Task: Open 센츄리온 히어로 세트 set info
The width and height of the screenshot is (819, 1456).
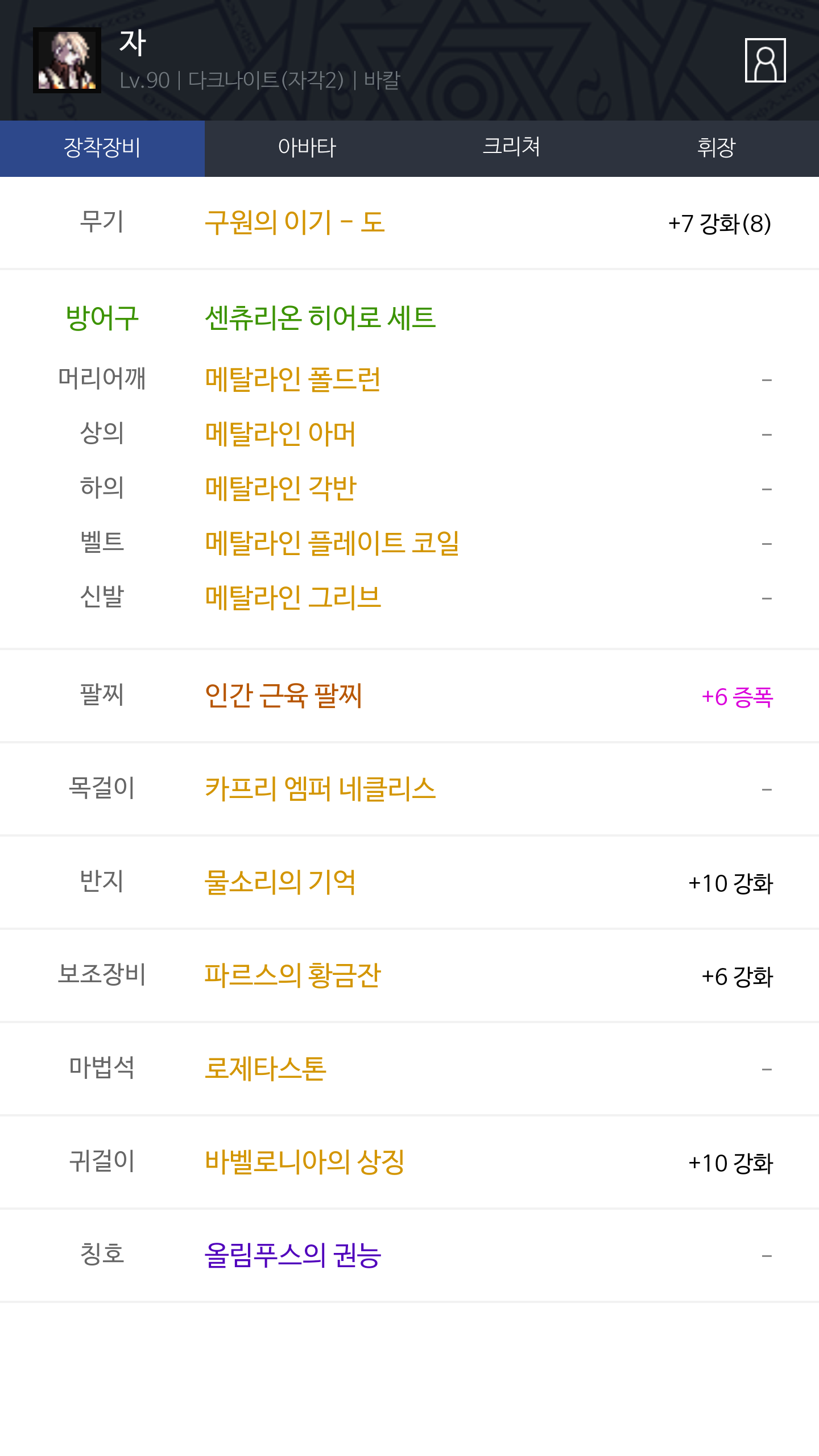Action: click(x=320, y=317)
